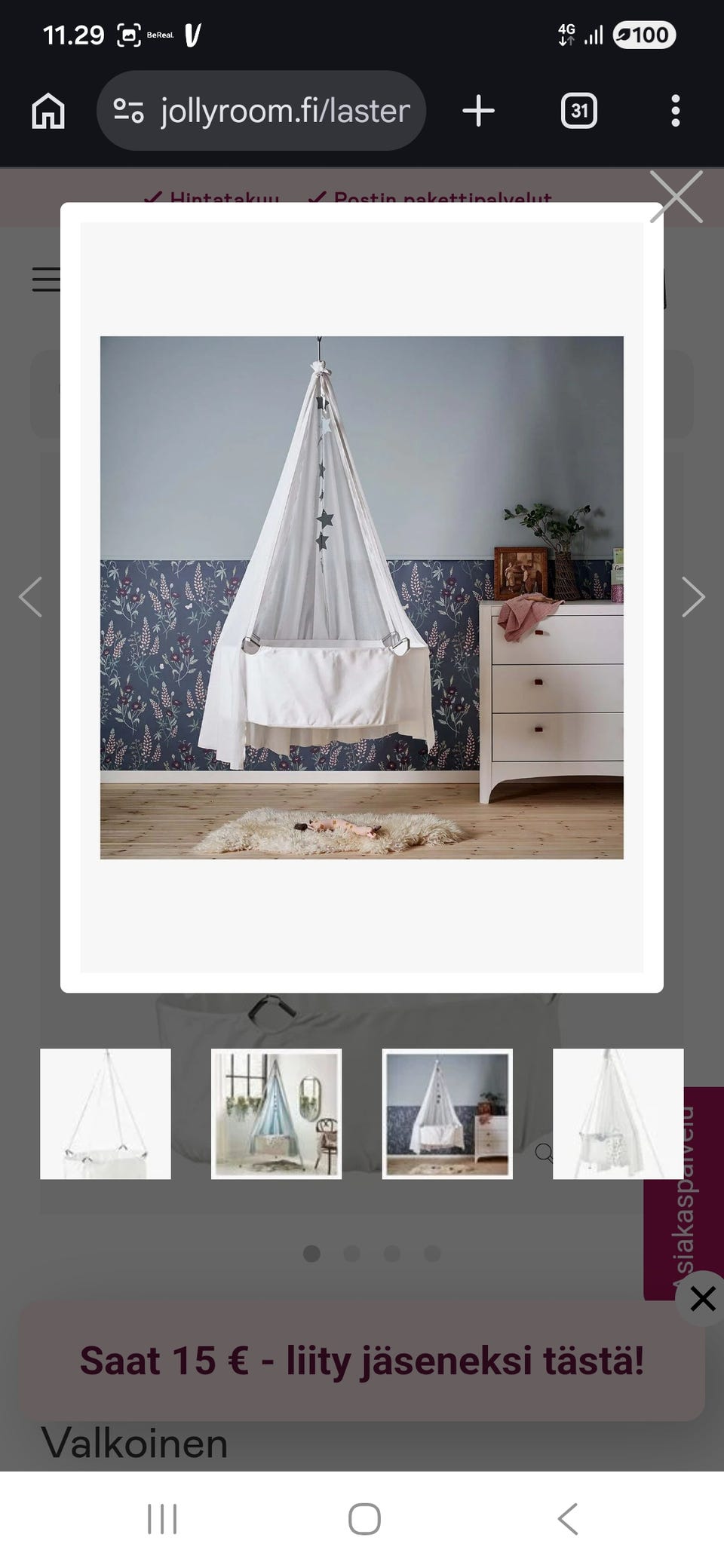Viewport: 724px width, 1568px height.
Task: Close the image lightbox with the X
Action: (676, 197)
